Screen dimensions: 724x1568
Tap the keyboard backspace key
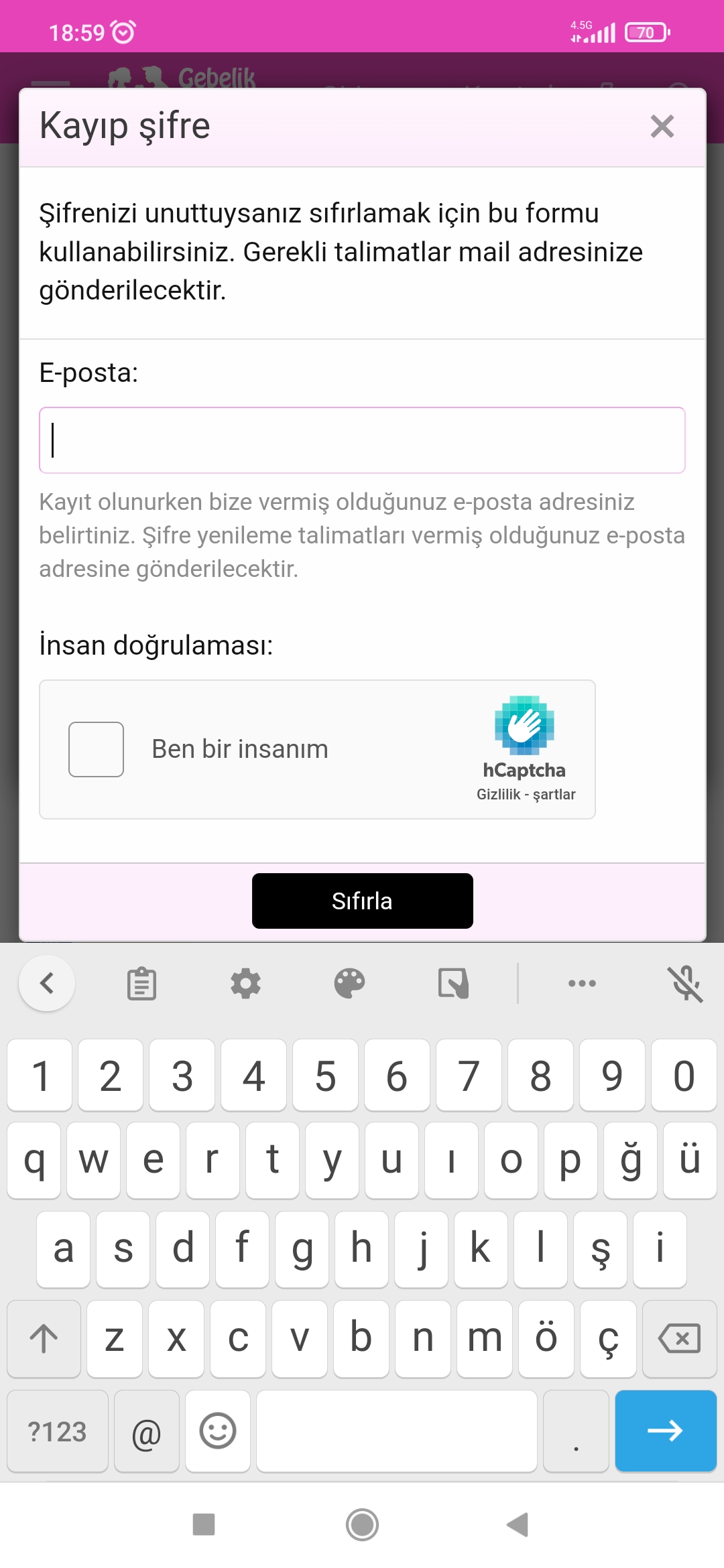[679, 1339]
